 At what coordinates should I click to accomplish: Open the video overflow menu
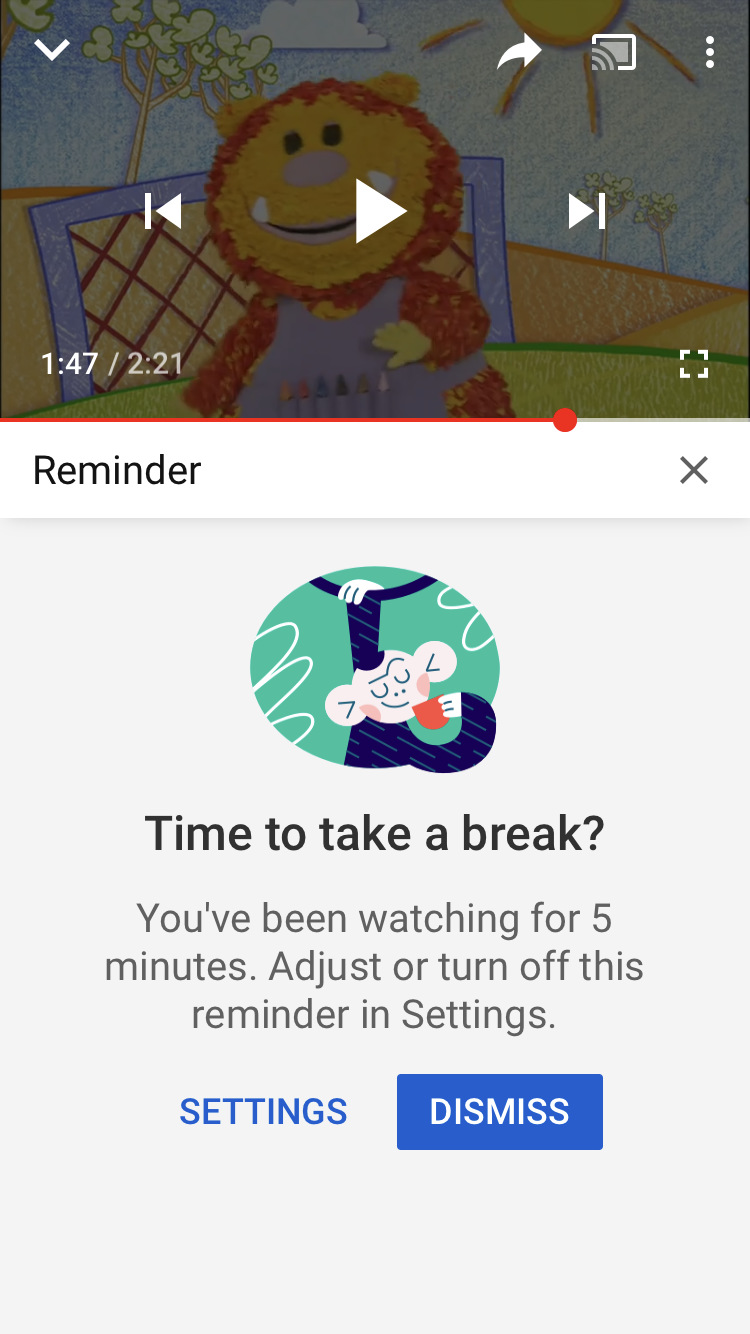[709, 52]
